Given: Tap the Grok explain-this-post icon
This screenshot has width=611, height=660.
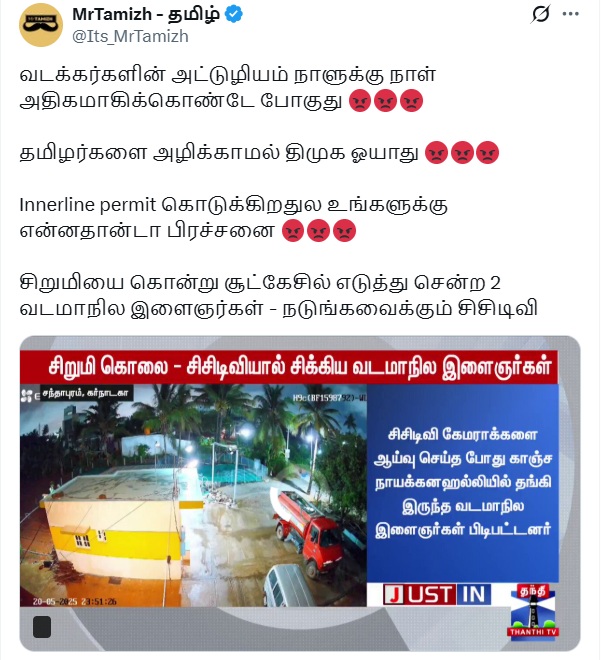Looking at the screenshot, I should pos(543,15).
